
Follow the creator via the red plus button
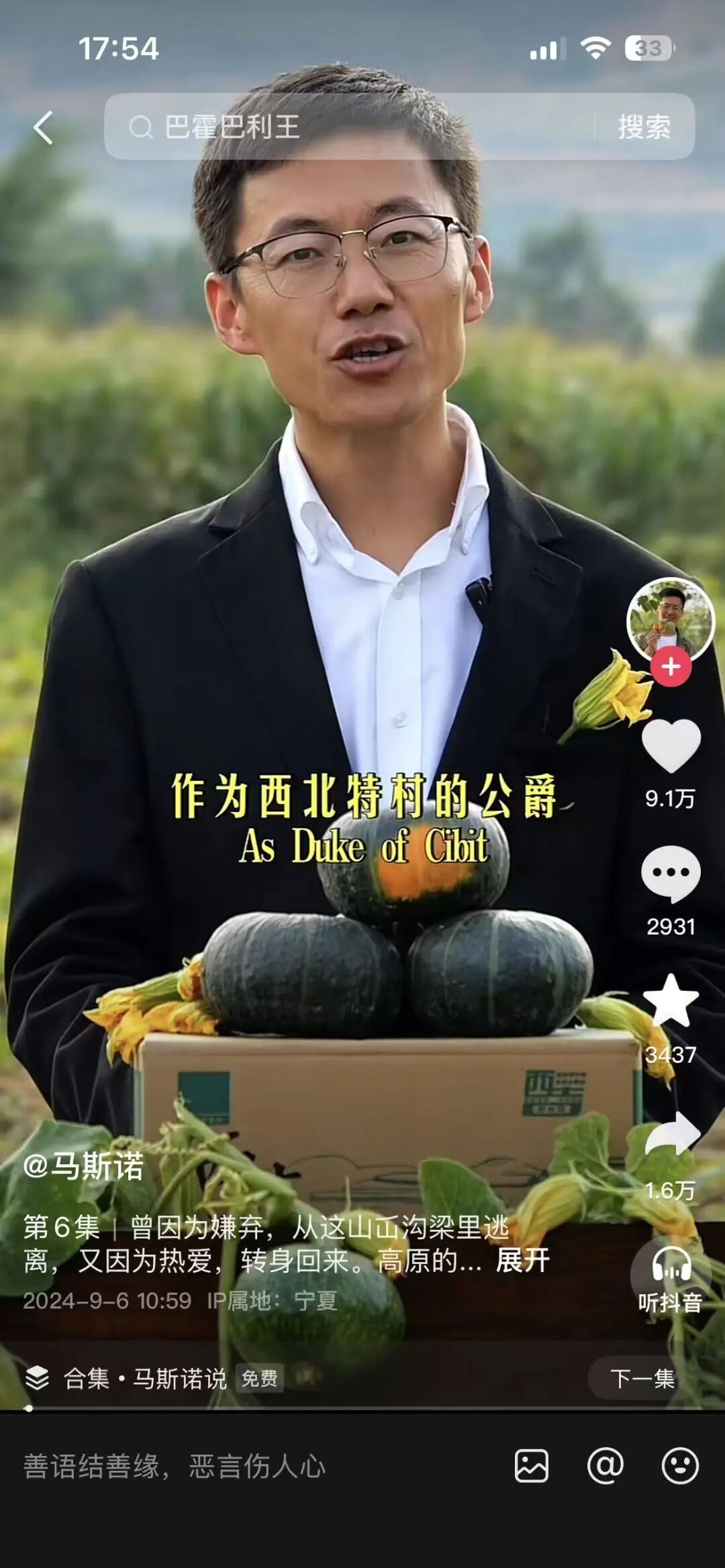[669, 666]
